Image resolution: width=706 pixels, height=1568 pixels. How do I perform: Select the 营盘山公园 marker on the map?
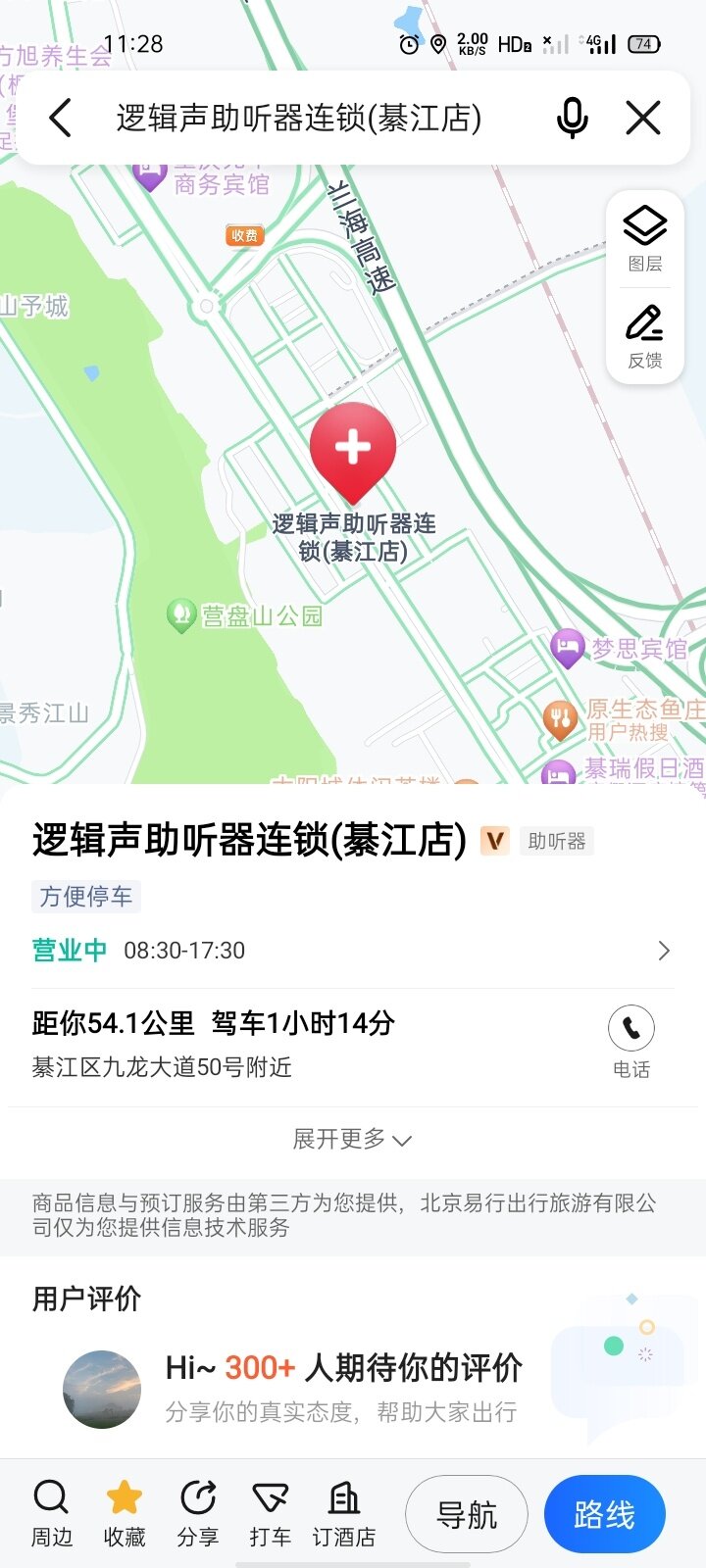[181, 615]
